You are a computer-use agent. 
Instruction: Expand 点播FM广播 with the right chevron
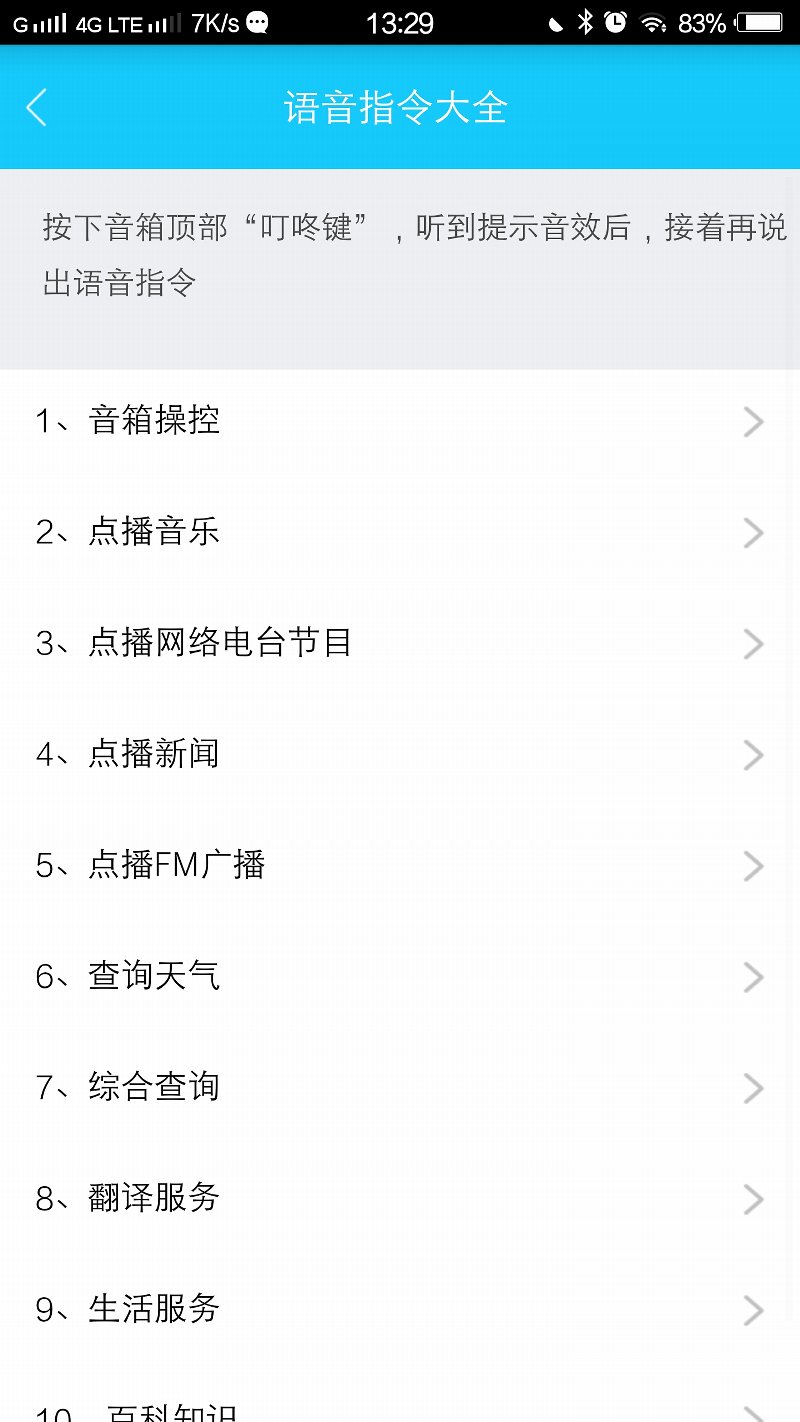point(753,865)
